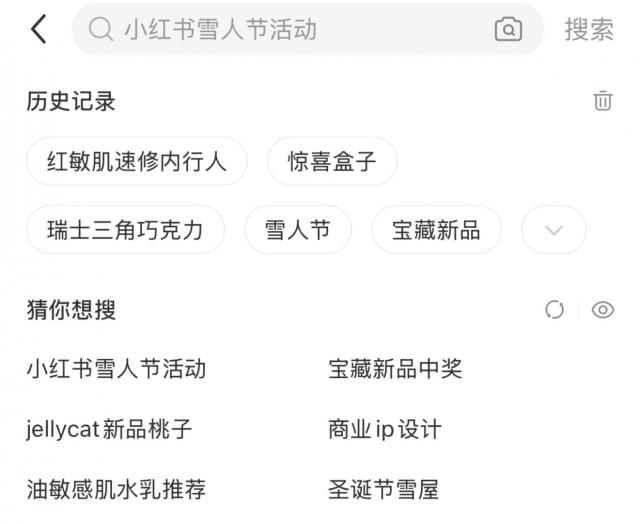Select history chip 瑞士三角巧克力

point(125,230)
